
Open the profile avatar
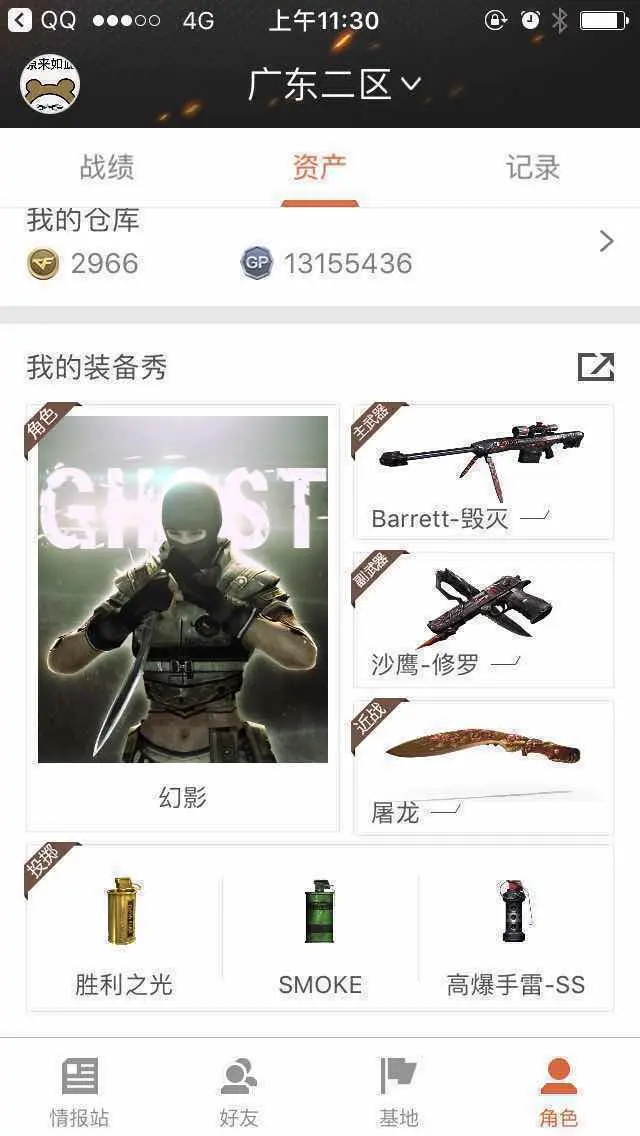coord(50,84)
